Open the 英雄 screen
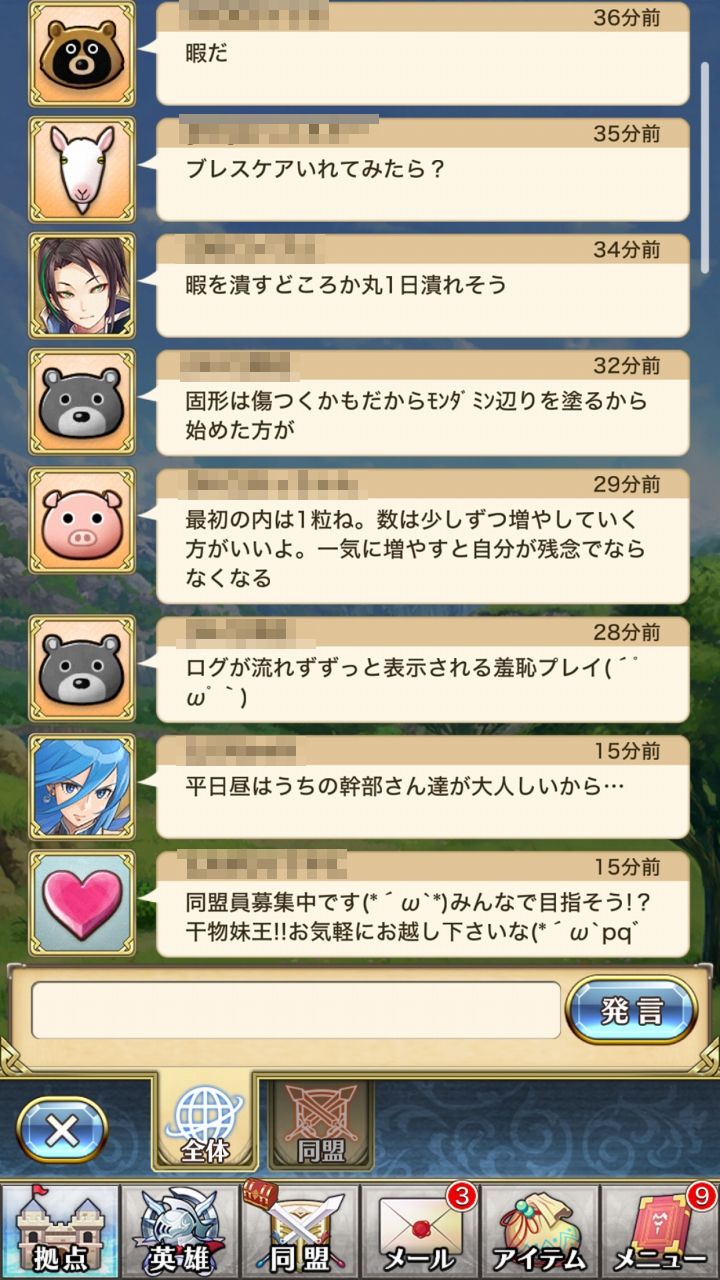This screenshot has width=720, height=1280. point(180,1232)
